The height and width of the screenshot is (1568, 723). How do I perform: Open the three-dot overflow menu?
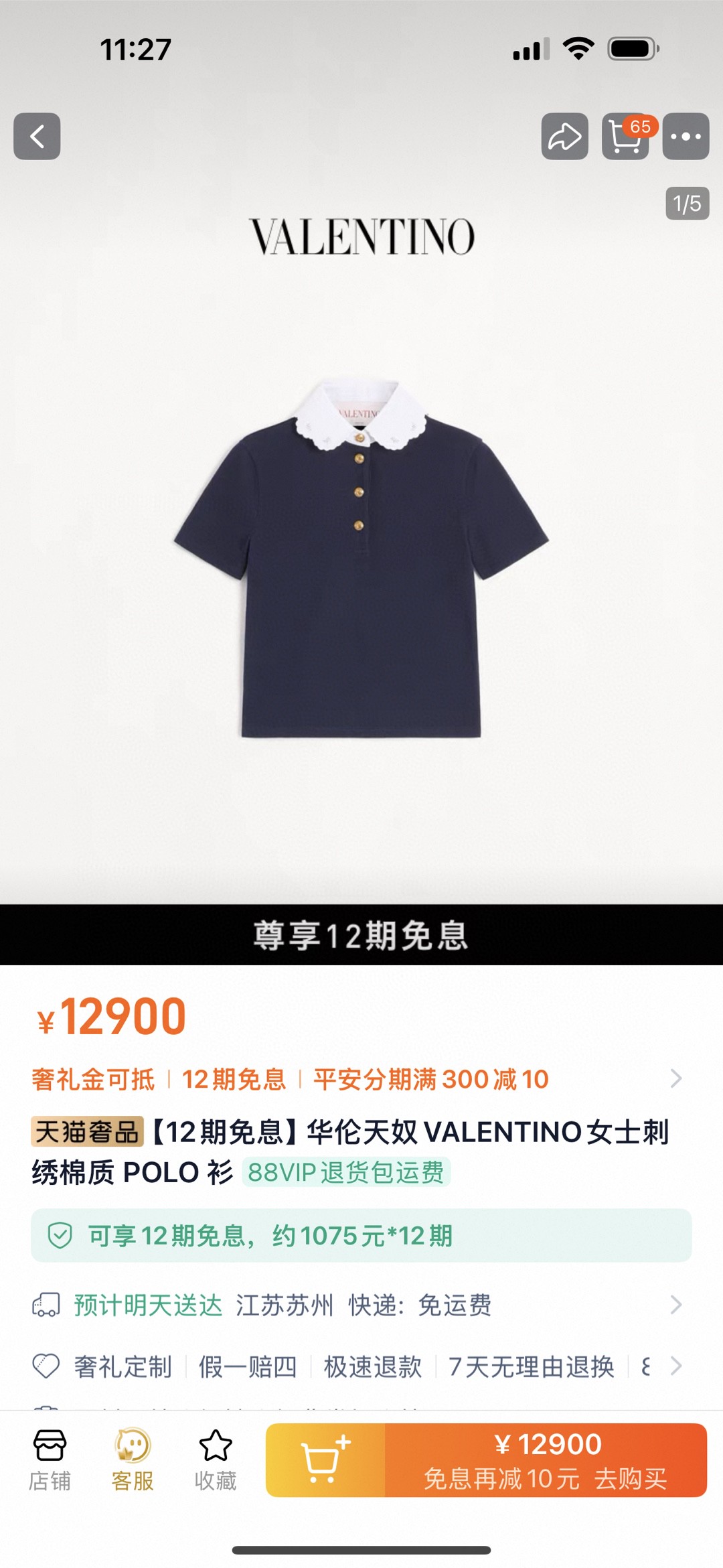pos(686,136)
